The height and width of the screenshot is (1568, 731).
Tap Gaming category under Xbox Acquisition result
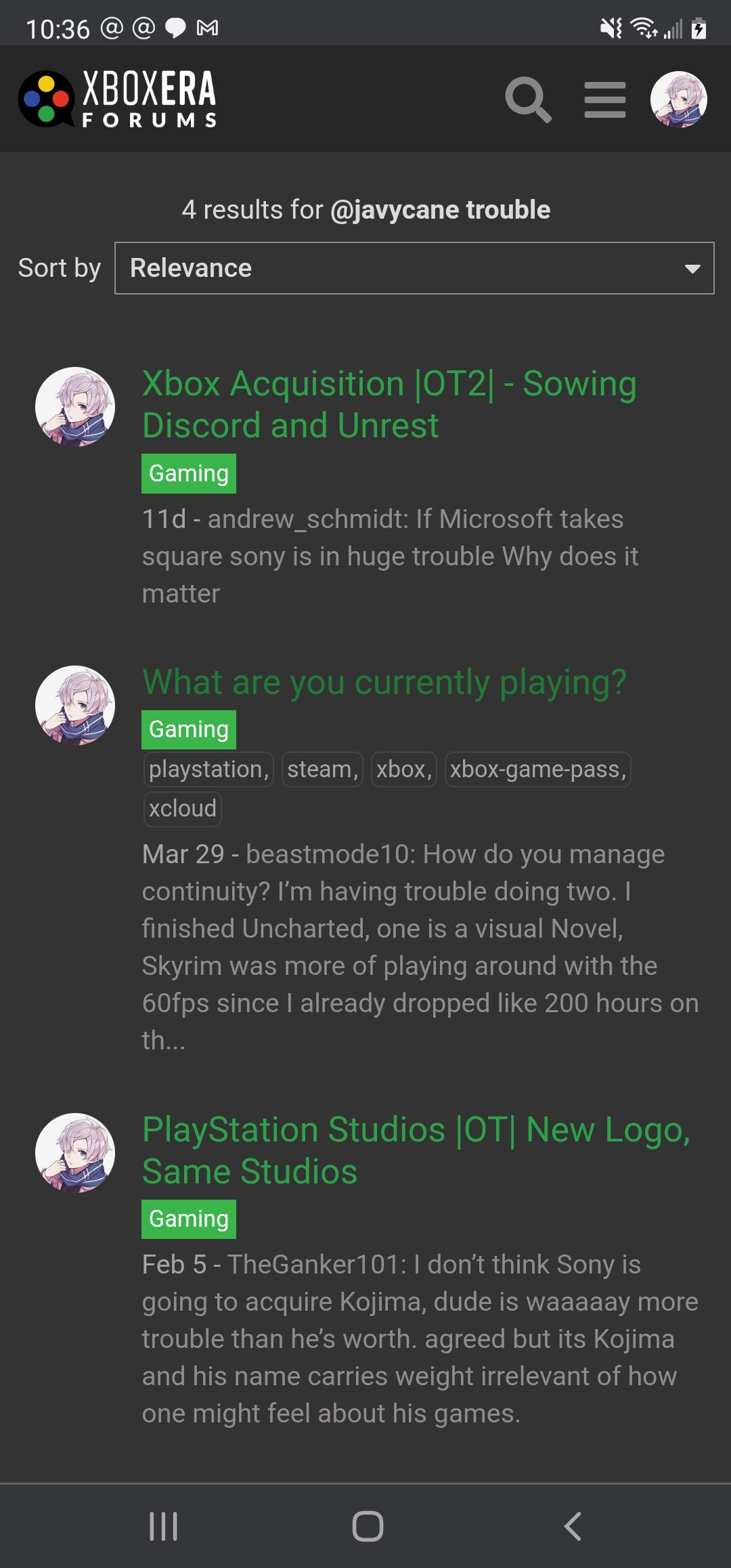(189, 473)
